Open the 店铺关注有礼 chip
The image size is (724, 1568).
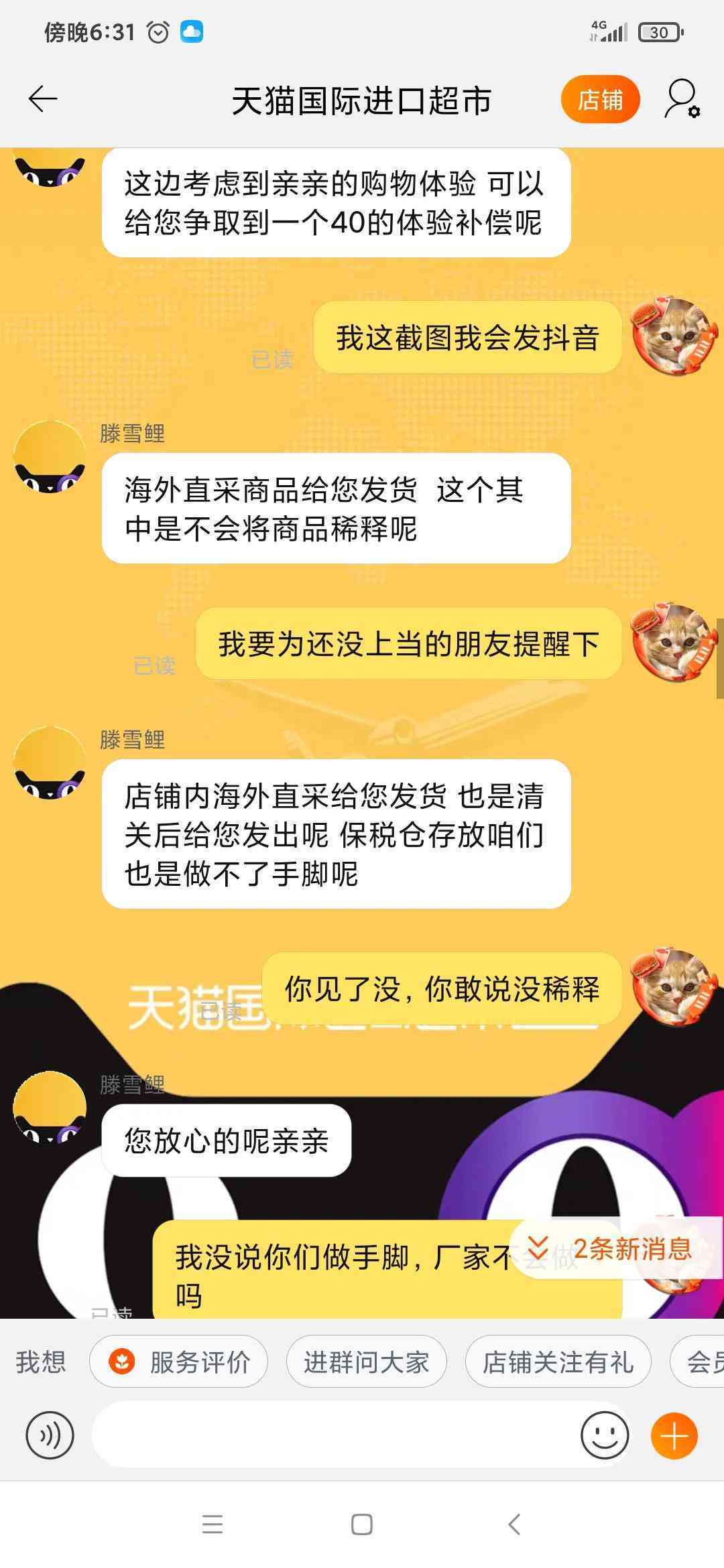[558, 1362]
